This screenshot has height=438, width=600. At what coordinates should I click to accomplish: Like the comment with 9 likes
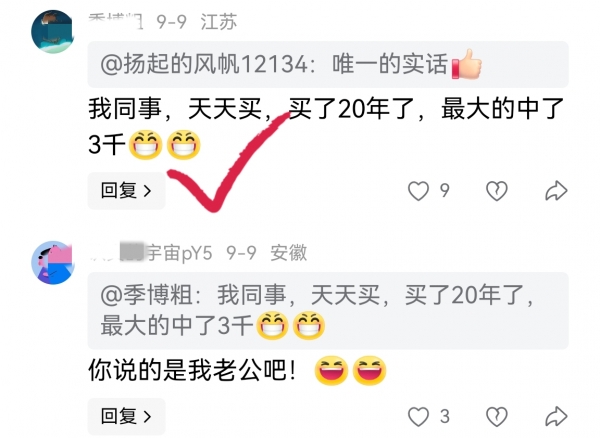pyautogui.click(x=420, y=190)
